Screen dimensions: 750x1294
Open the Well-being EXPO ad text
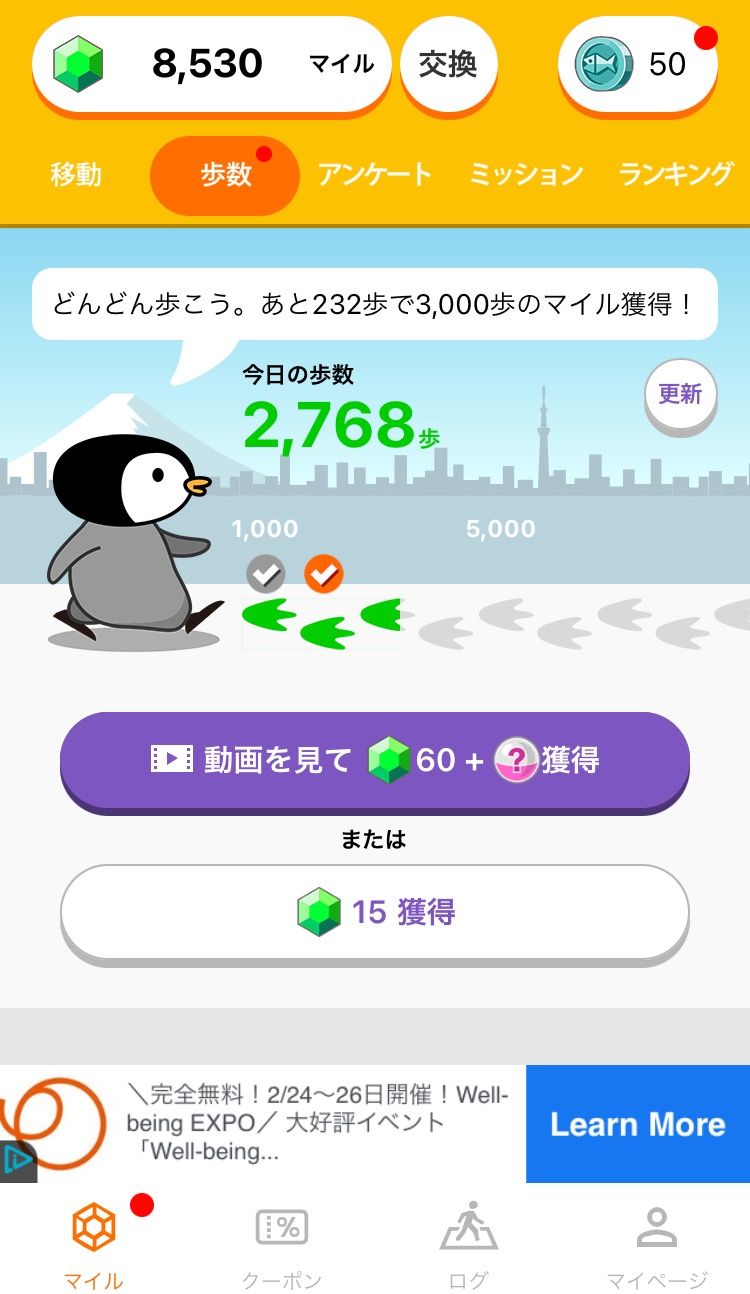(x=316, y=1124)
